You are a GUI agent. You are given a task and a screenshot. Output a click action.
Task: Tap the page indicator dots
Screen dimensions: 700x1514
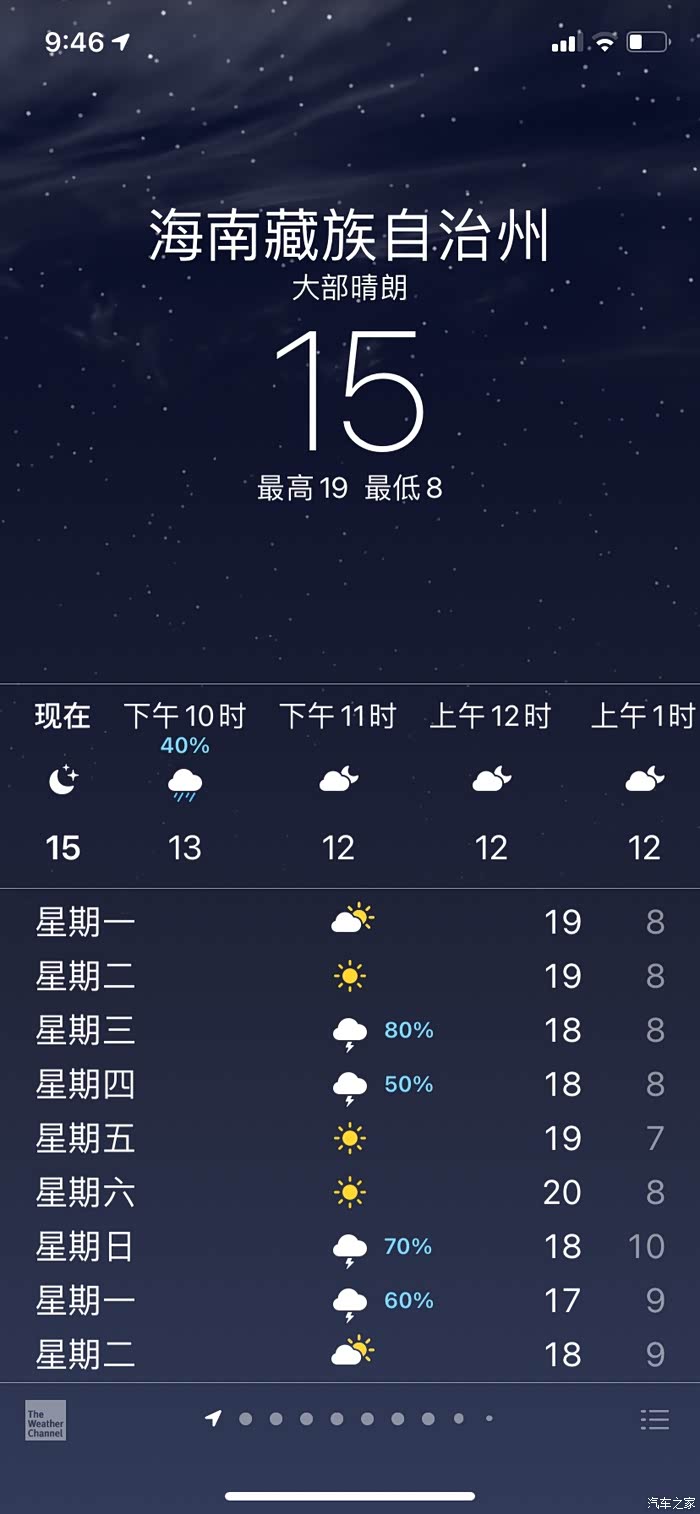coord(352,1419)
